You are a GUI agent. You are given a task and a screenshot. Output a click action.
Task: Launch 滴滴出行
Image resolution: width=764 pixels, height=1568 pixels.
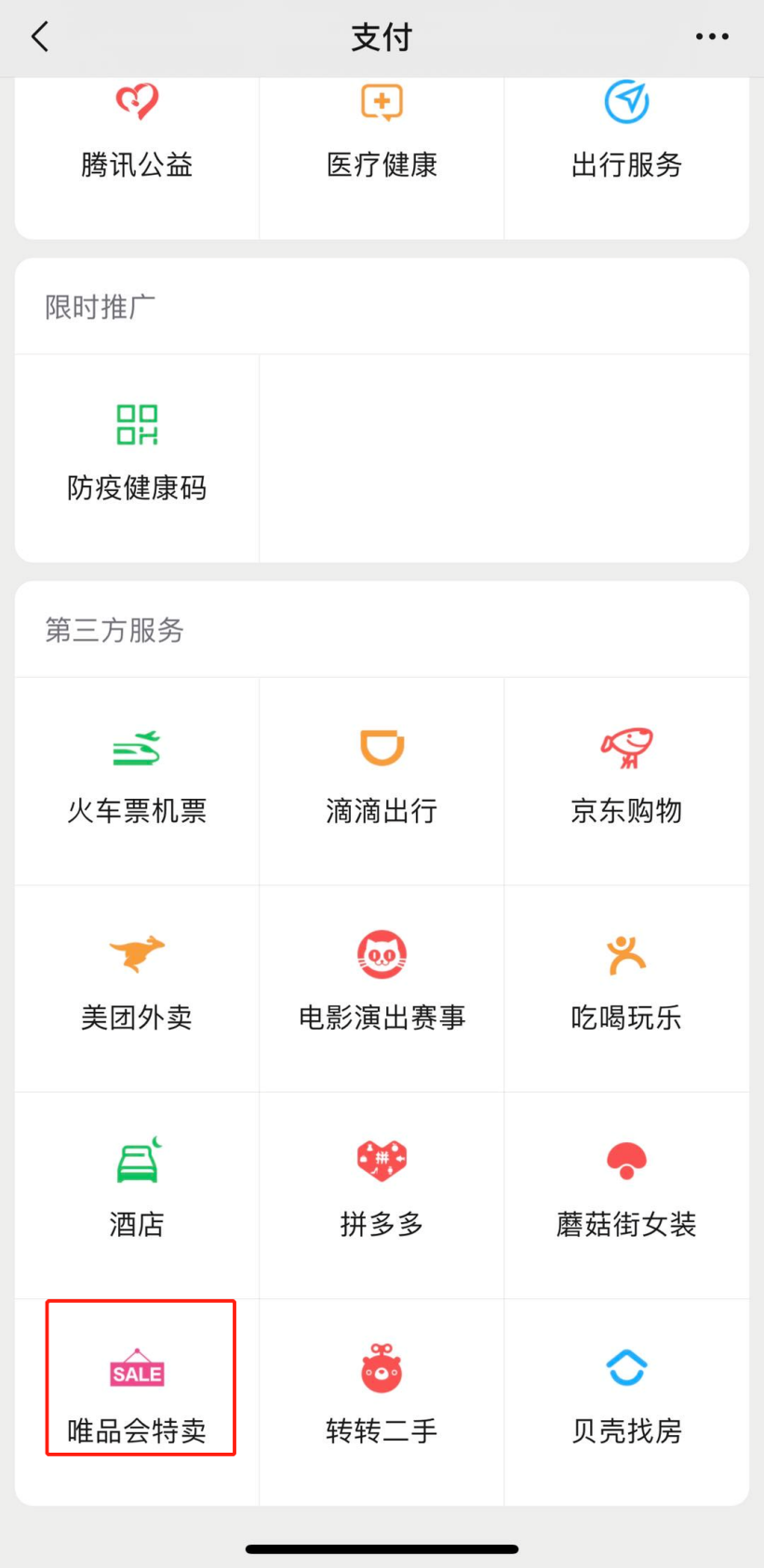(x=382, y=781)
